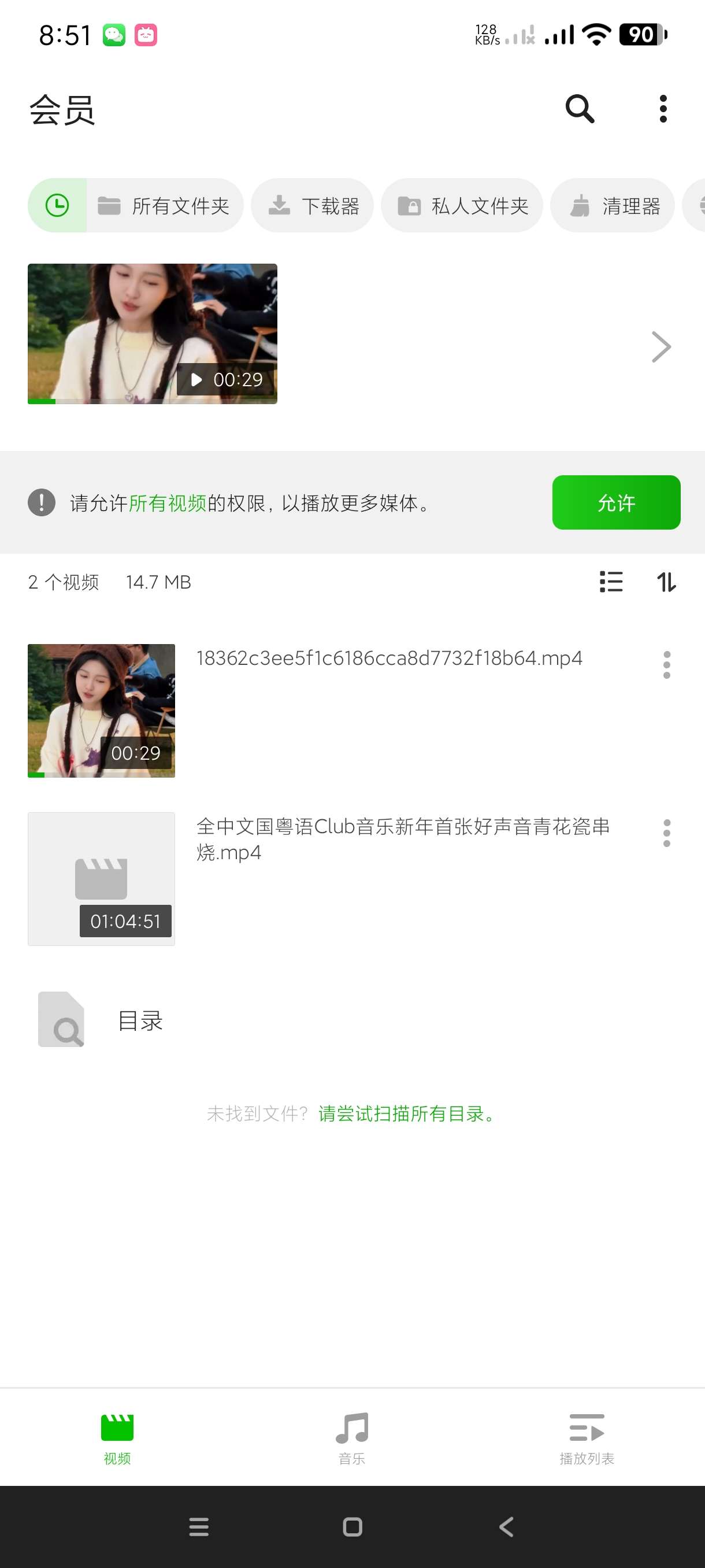The image size is (705, 1568).
Task: Resume the recently played 00:29 video
Action: (152, 334)
